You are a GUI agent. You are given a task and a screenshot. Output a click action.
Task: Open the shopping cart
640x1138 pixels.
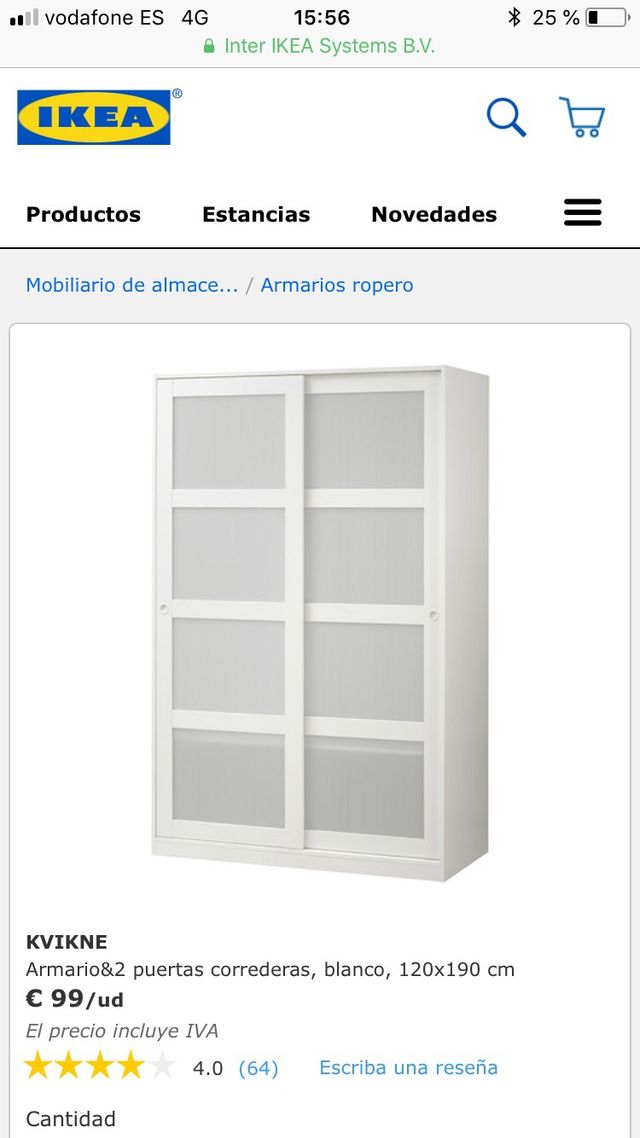coord(582,117)
